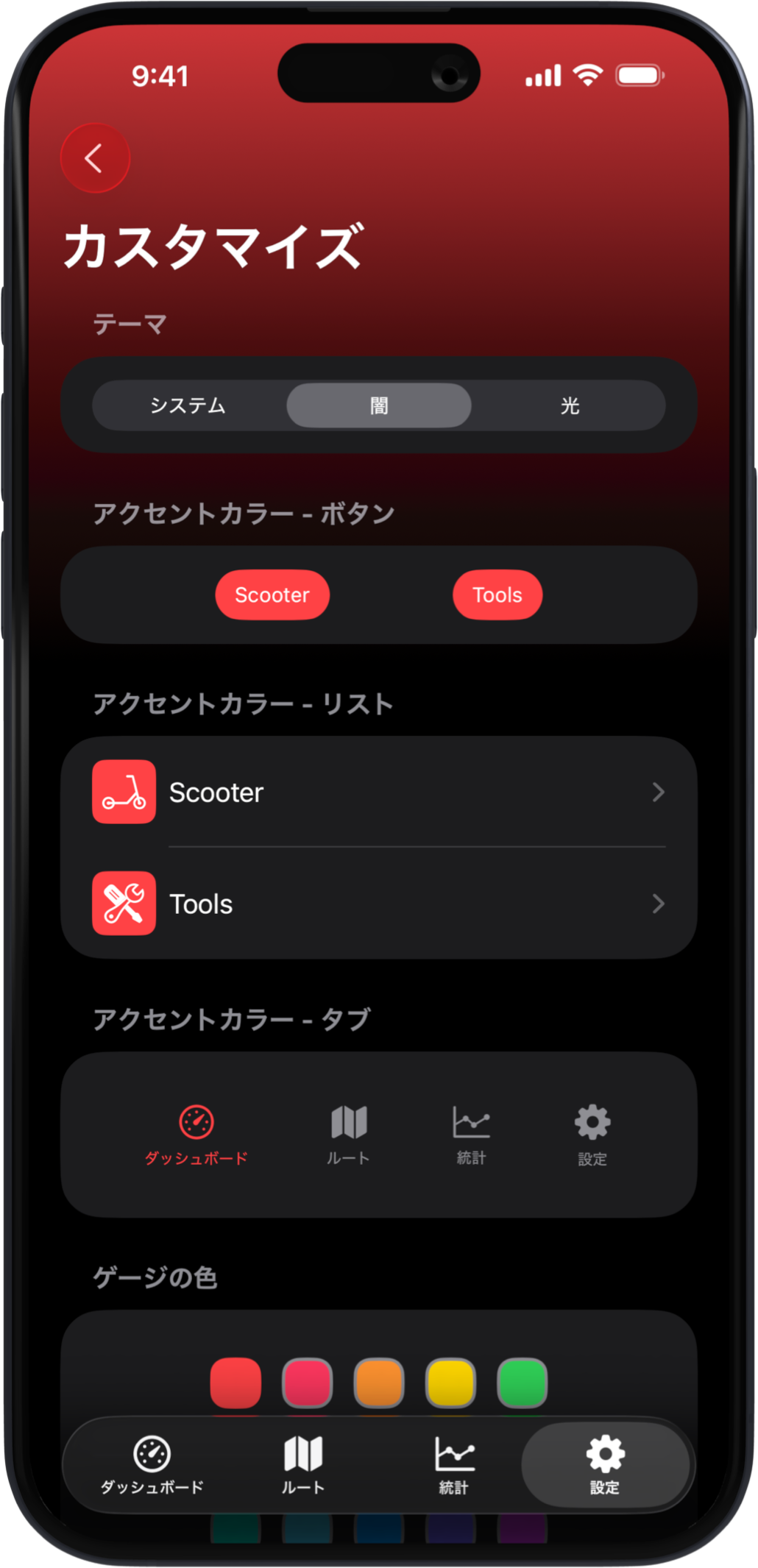Open the Scooter list row
Screen dimensions: 758x1568
[x=378, y=792]
